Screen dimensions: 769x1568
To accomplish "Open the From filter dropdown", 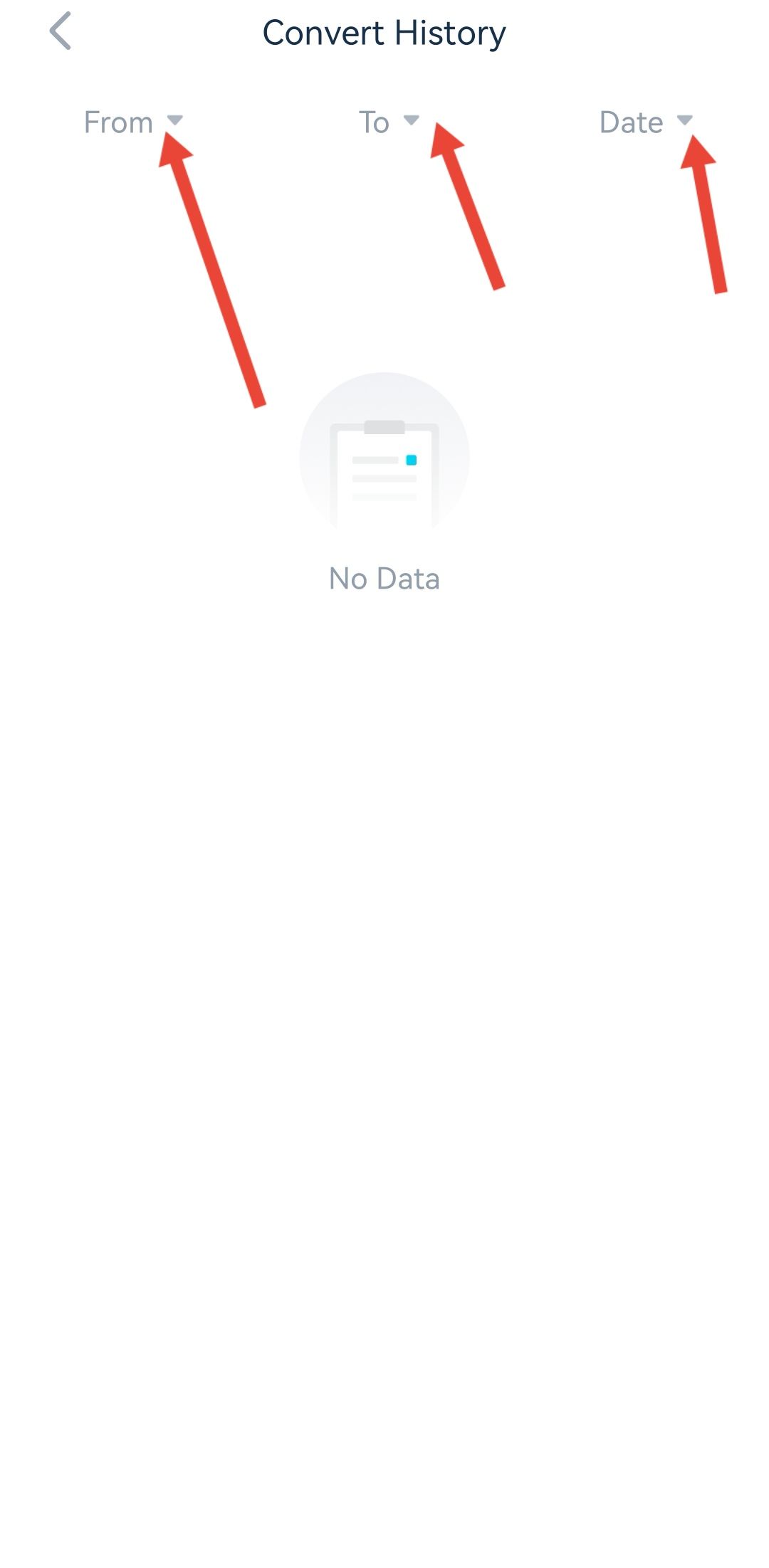I will click(x=133, y=122).
